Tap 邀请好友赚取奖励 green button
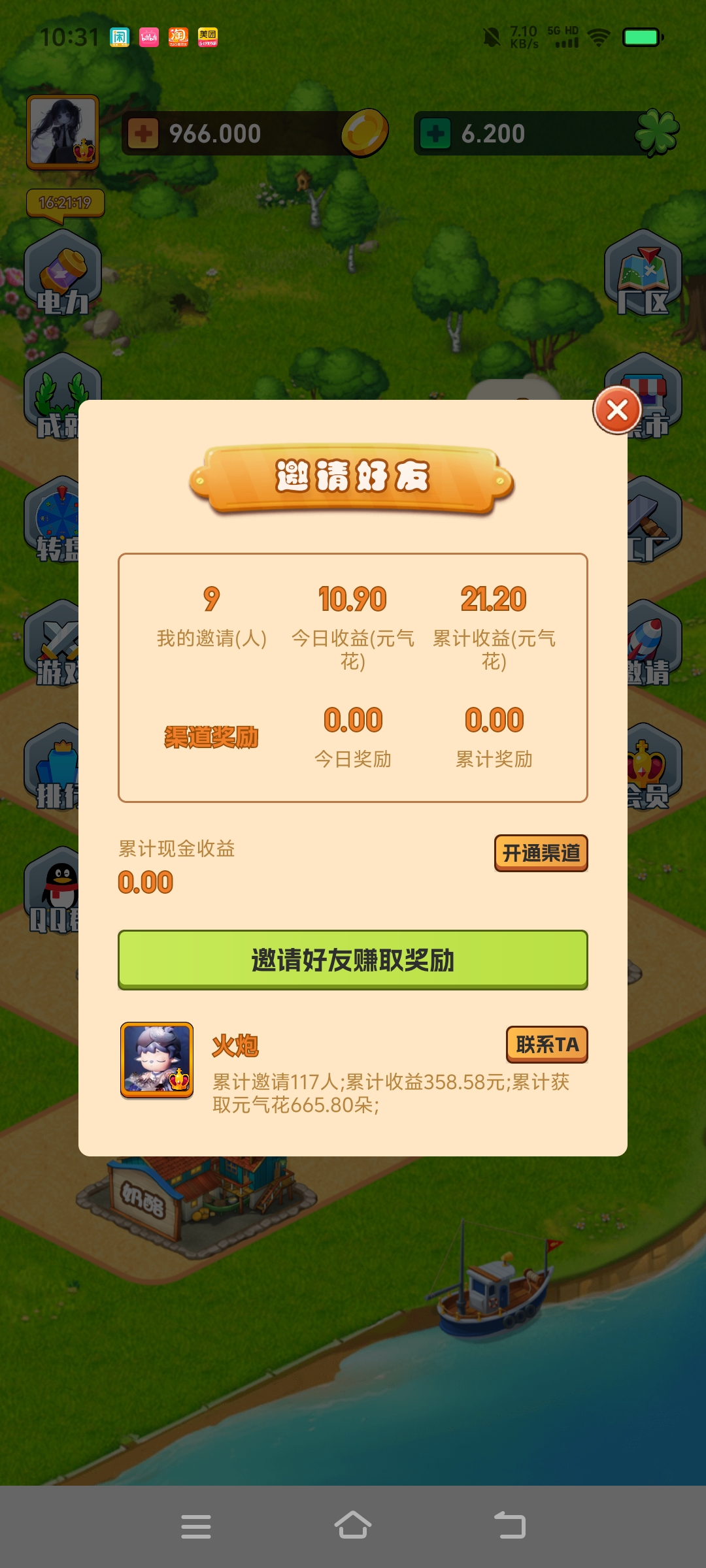 click(x=353, y=960)
